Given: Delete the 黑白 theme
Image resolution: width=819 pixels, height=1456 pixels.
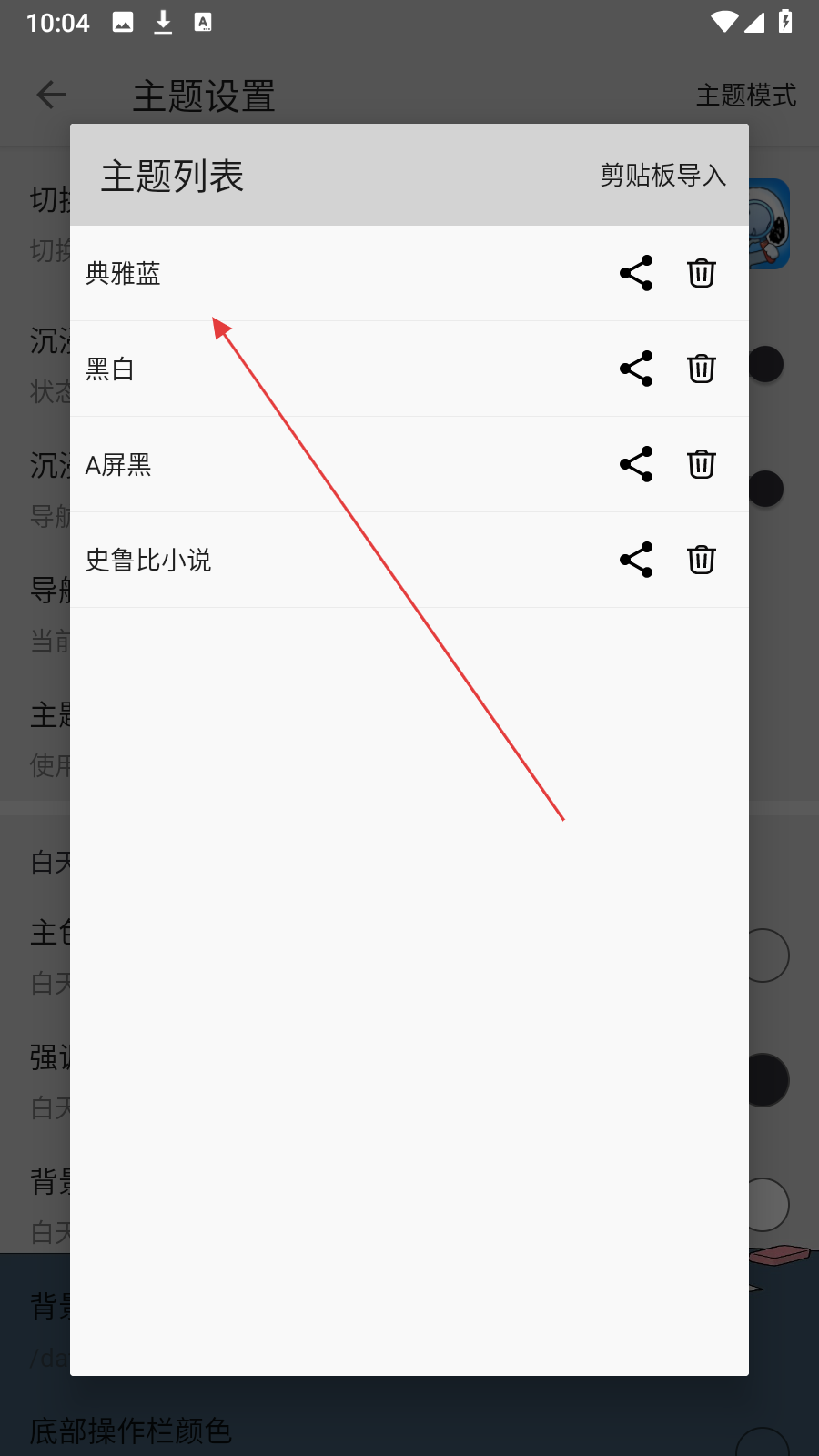Looking at the screenshot, I should [x=701, y=369].
